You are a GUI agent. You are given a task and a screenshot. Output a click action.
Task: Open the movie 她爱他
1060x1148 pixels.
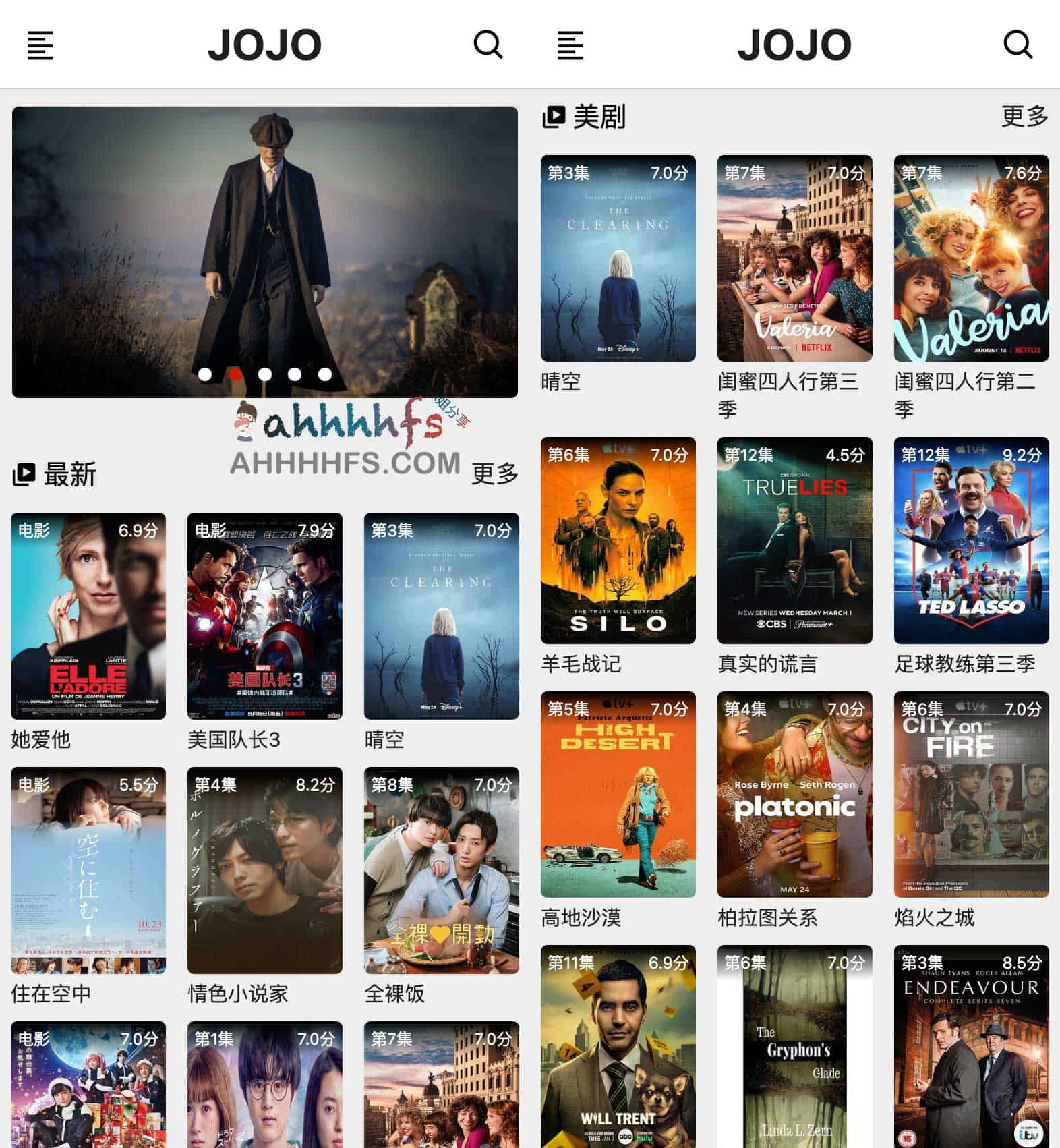[x=88, y=616]
